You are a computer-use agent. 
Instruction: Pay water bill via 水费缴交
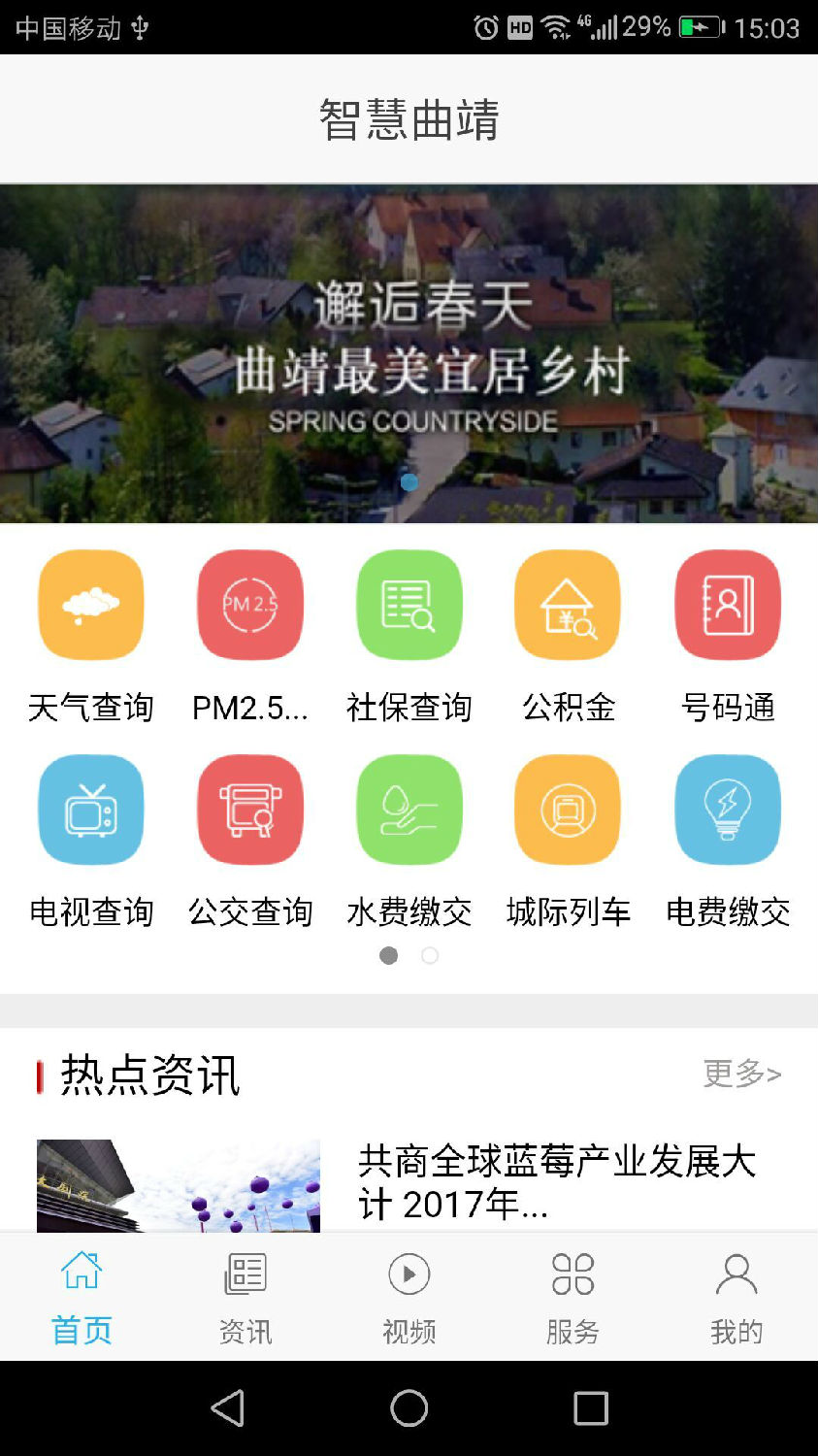[x=409, y=811]
